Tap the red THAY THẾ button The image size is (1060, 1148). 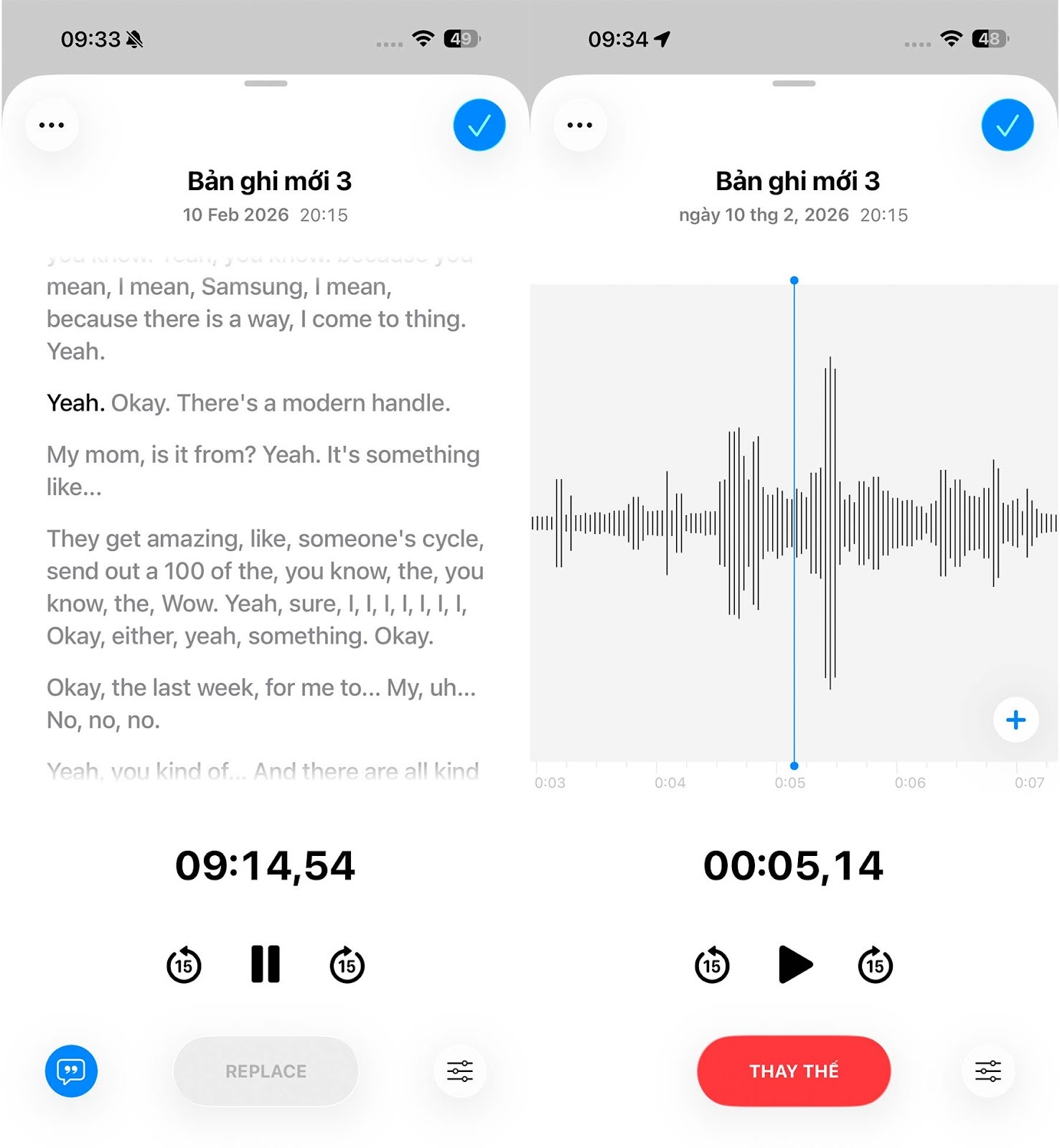tap(793, 1071)
